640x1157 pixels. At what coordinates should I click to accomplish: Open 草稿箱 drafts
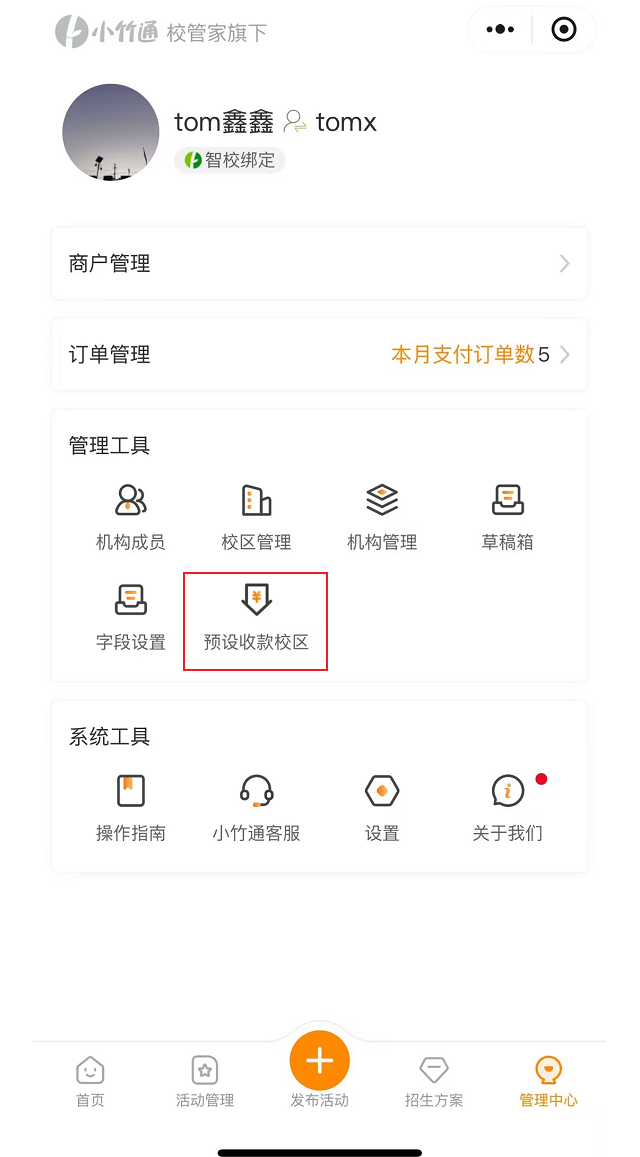tap(508, 517)
